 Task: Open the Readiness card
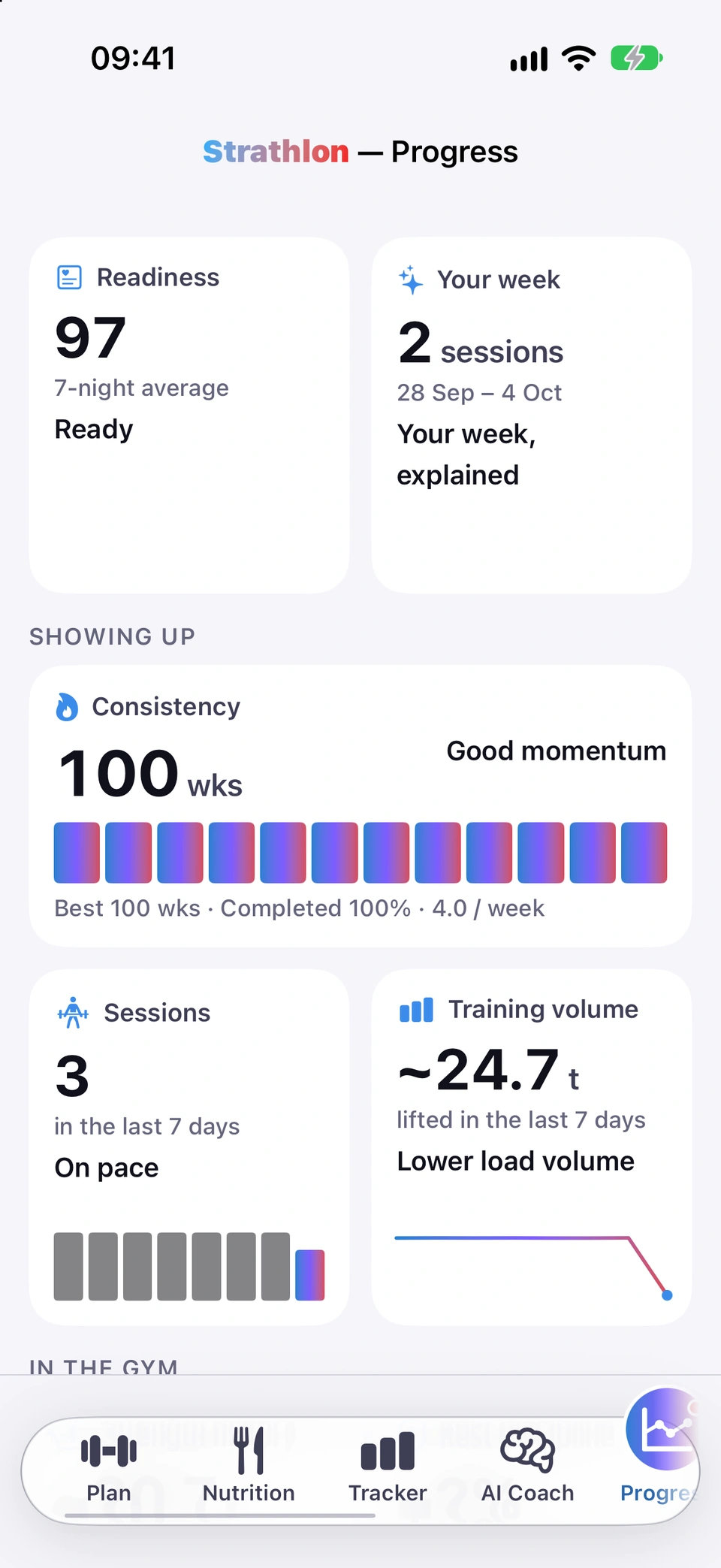click(189, 415)
